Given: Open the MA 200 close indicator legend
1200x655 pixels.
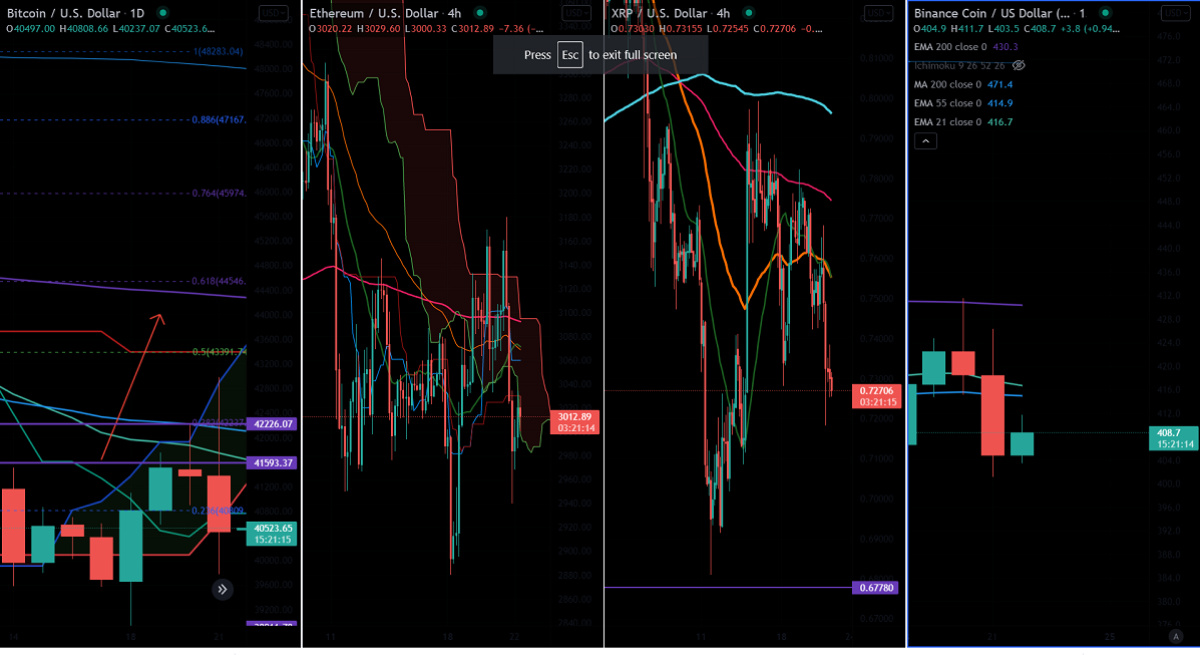Looking at the screenshot, I should (947, 84).
